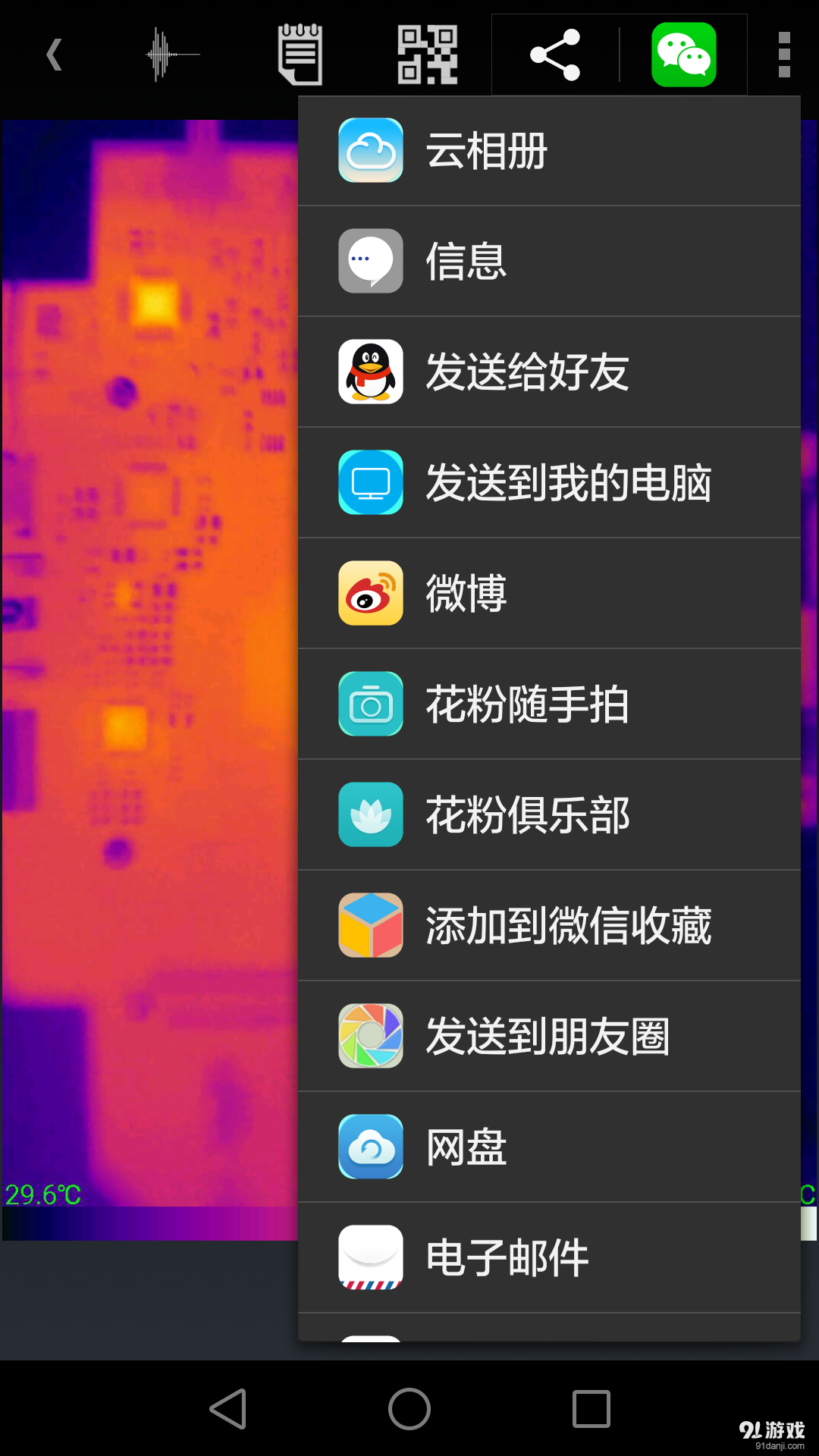Choose 发送给好友 via QQ
Viewport: 819px width, 1456px height.
(549, 372)
